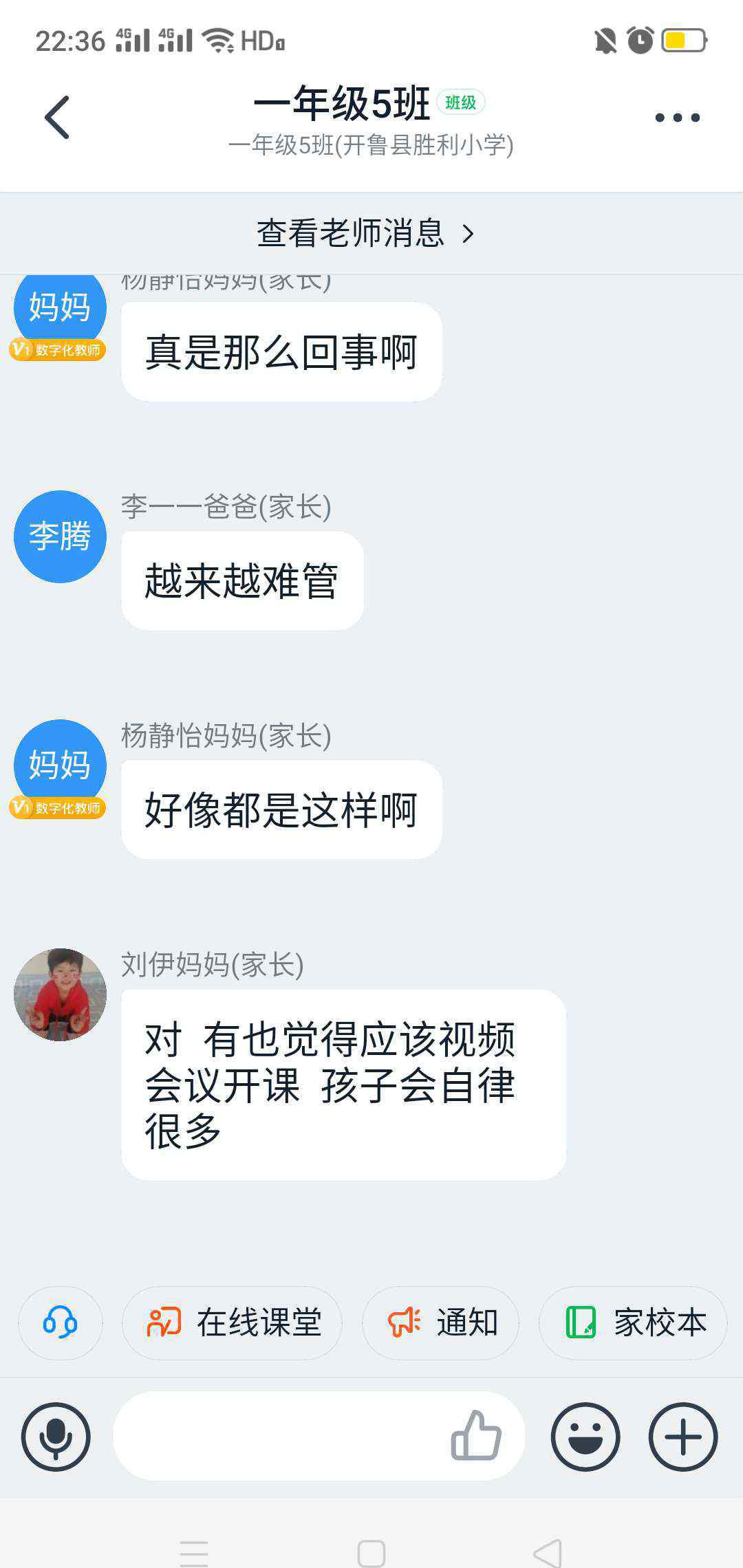
Task: Focus the message input field
Action: click(275, 1437)
